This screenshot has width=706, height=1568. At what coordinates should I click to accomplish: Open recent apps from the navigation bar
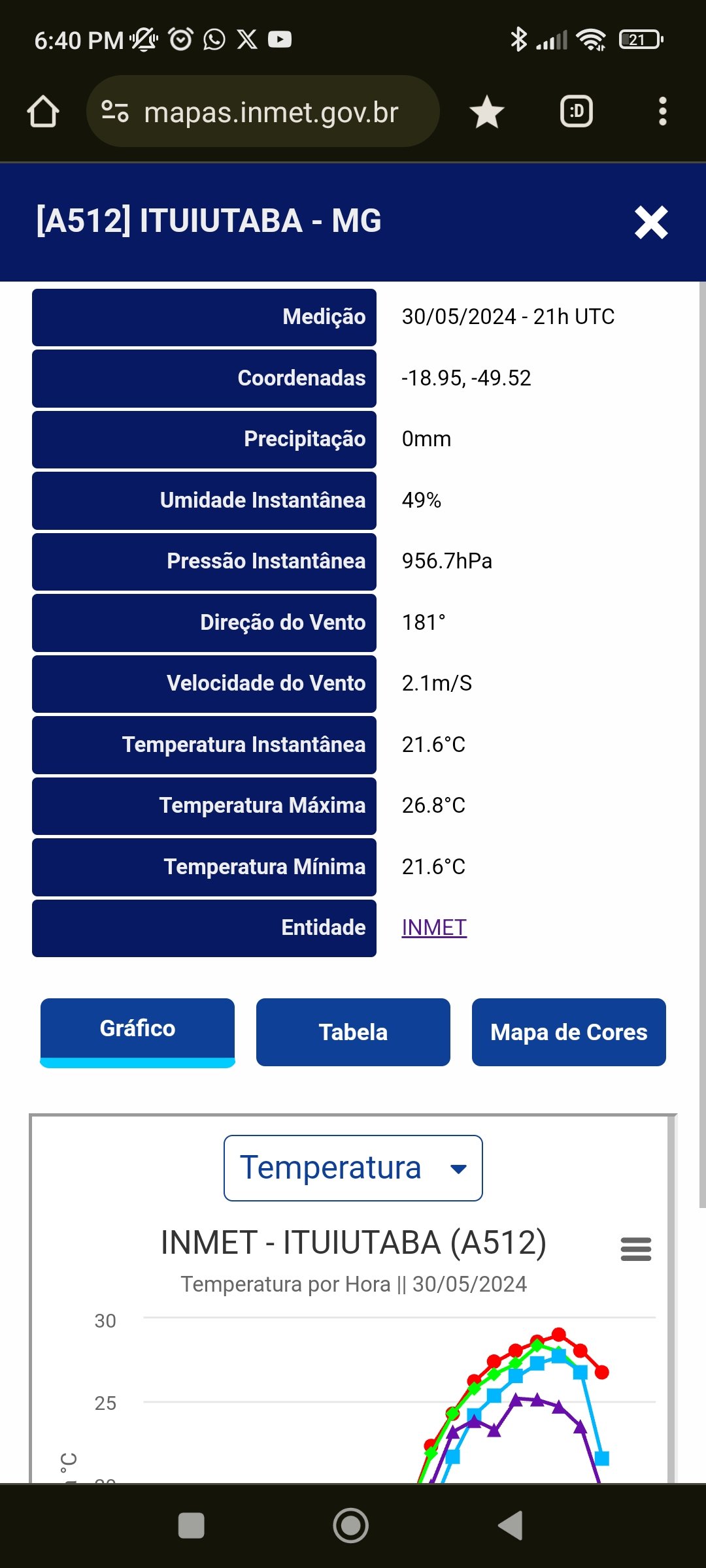[x=192, y=1526]
